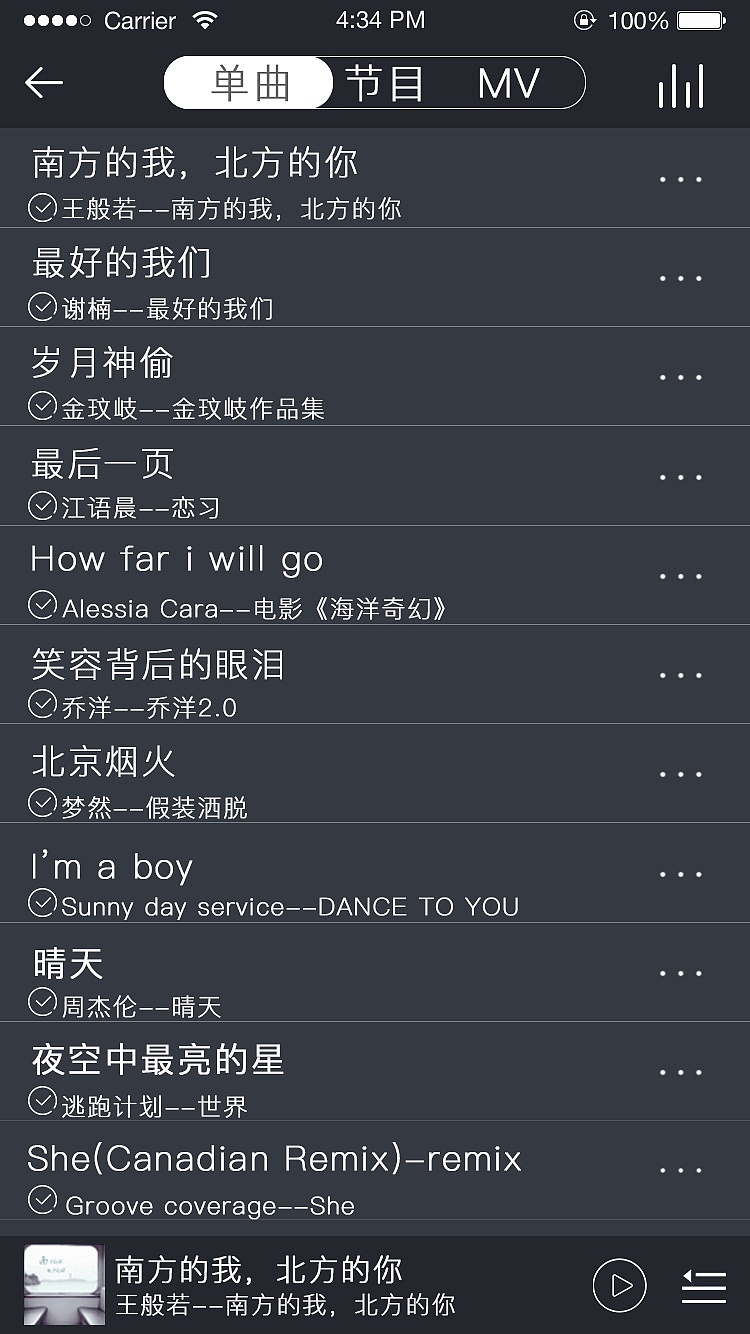
Task: Open the playback queue icon bottom right
Action: coord(703,1287)
